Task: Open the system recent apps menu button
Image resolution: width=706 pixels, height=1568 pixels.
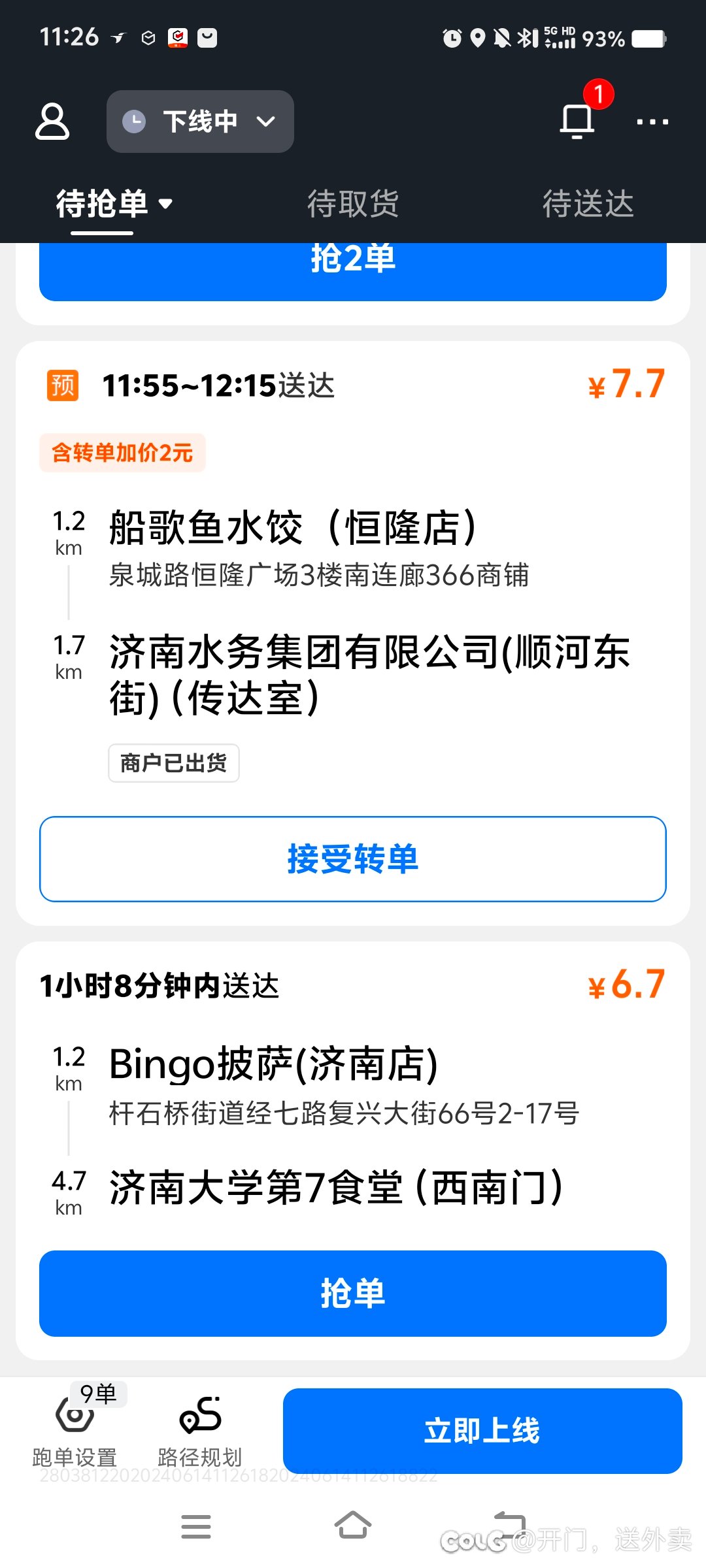Action: 196,1527
